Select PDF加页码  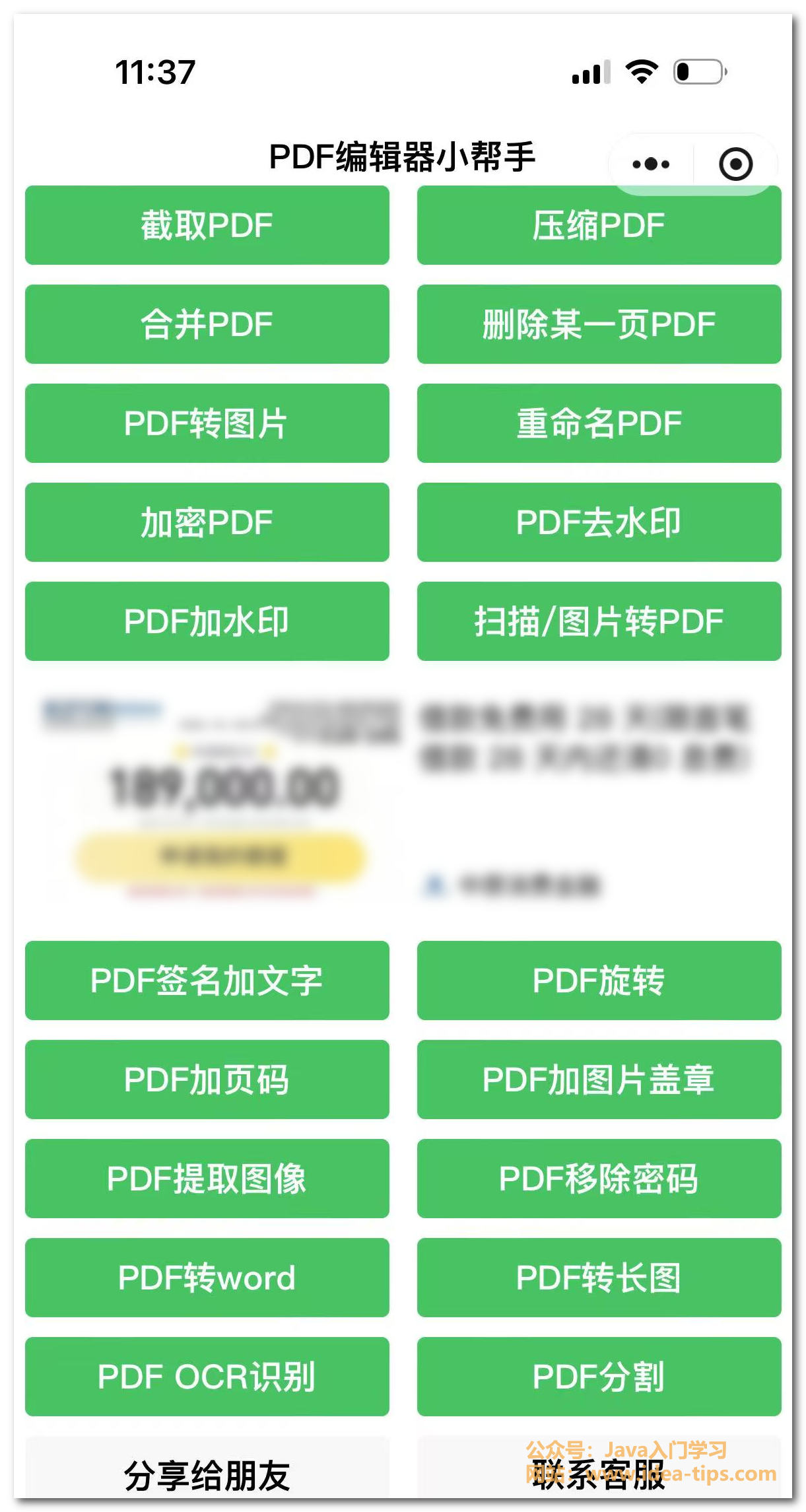click(207, 1080)
